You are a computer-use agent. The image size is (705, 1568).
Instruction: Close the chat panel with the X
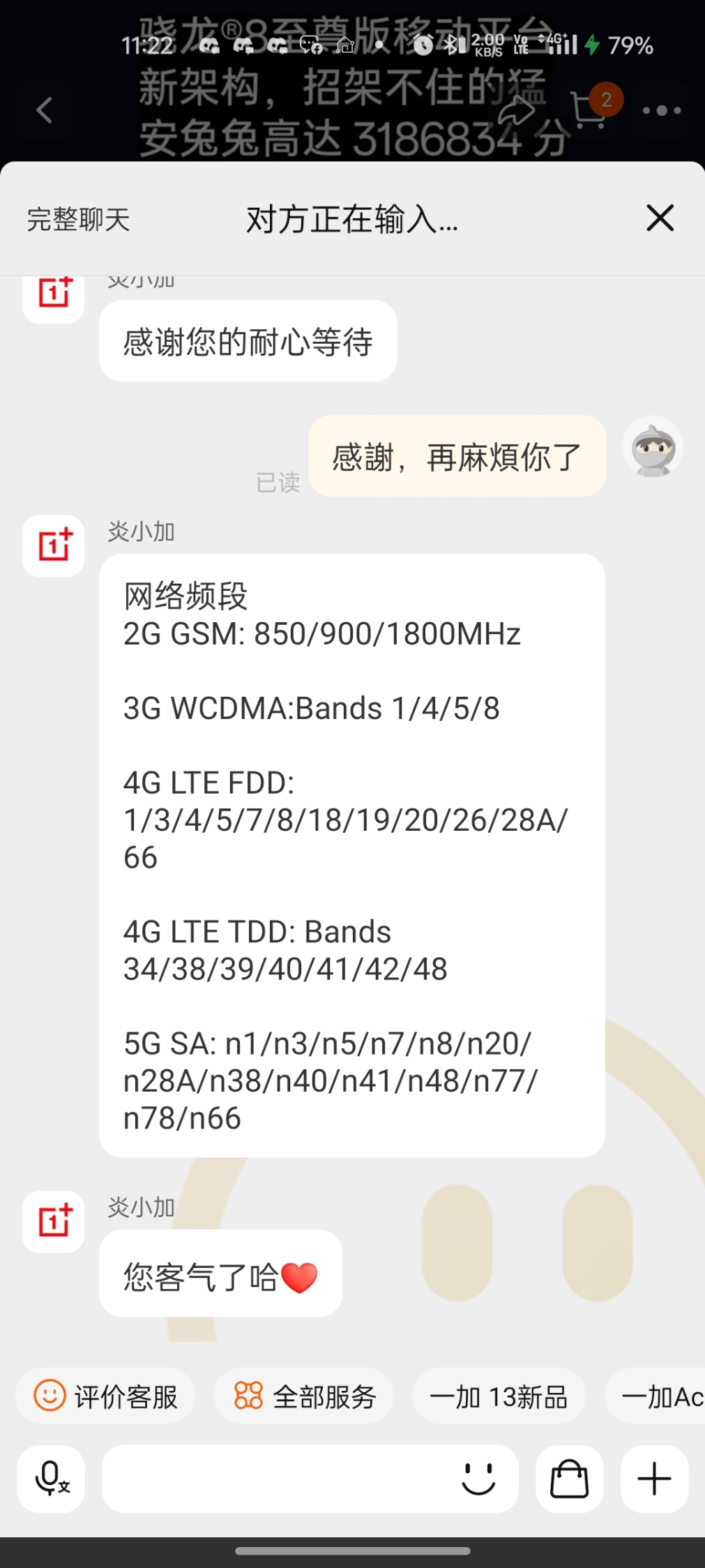[660, 218]
